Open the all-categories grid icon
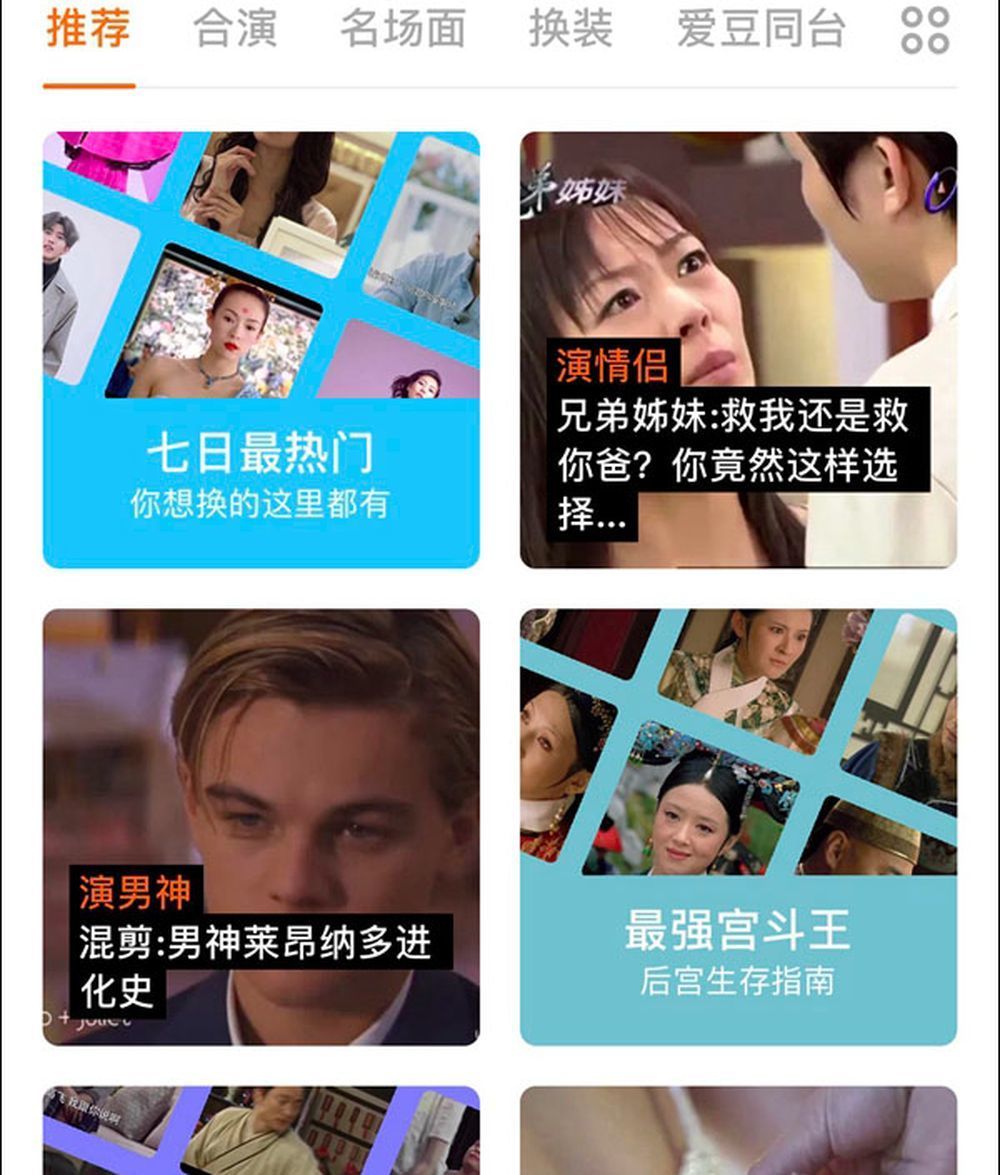 click(925, 30)
